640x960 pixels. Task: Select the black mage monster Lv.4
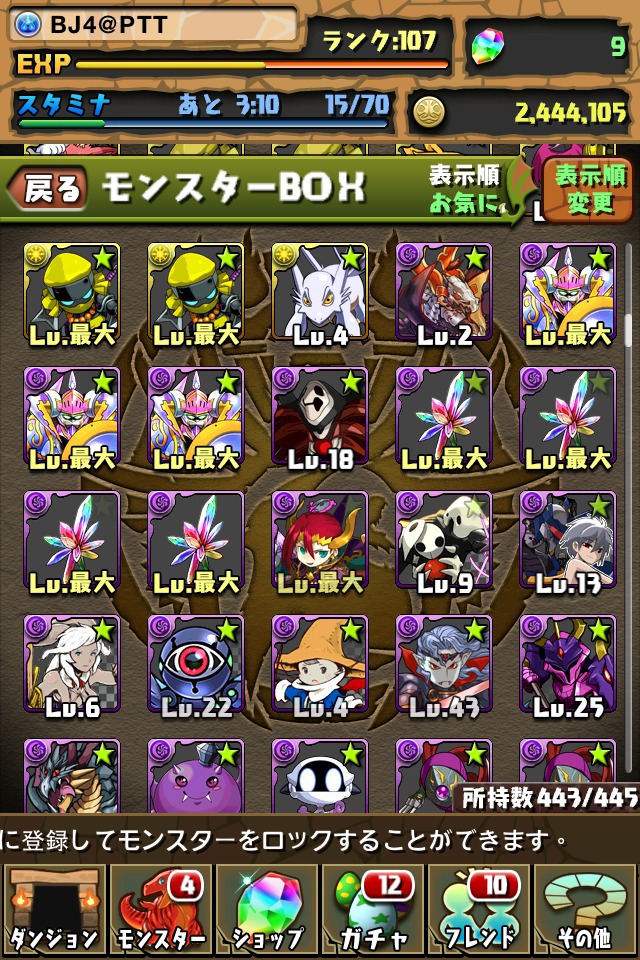tap(320, 666)
